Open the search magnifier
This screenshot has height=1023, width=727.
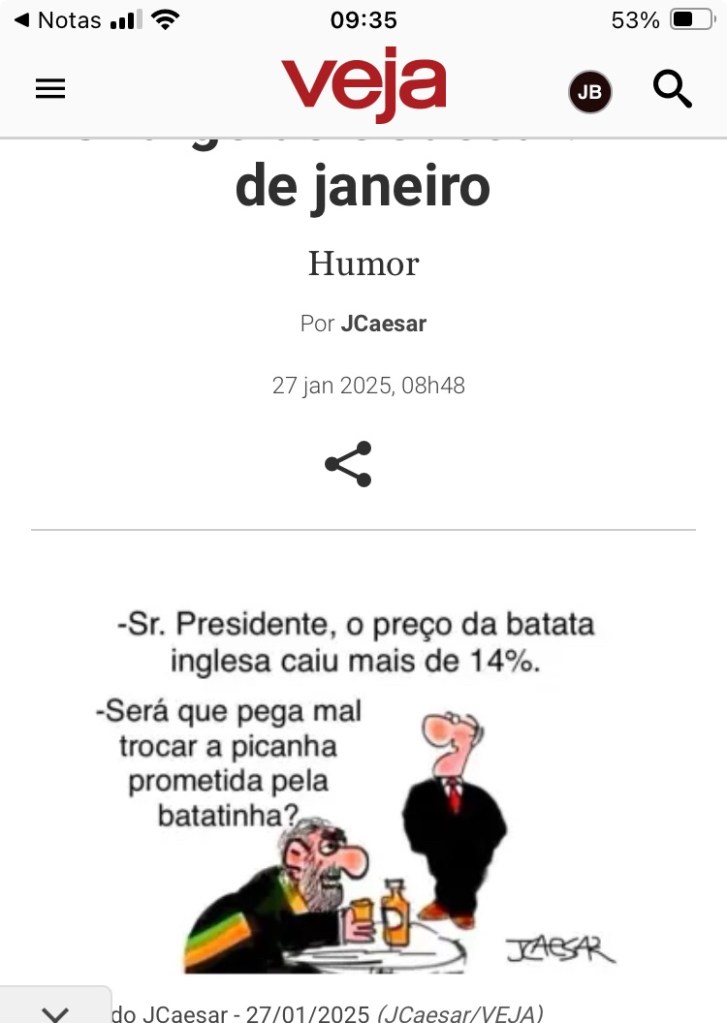click(672, 89)
